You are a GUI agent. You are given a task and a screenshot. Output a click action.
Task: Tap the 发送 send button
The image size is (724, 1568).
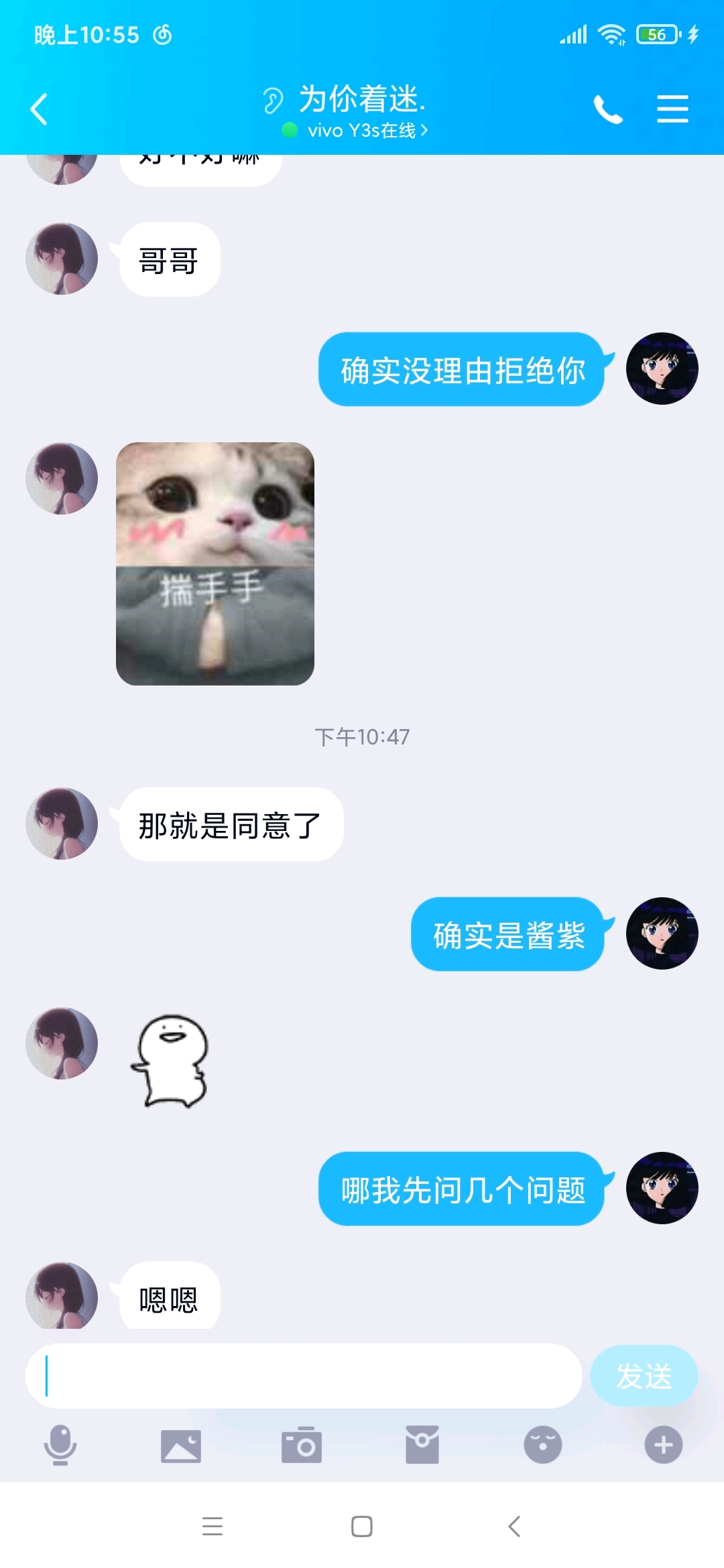(644, 1376)
